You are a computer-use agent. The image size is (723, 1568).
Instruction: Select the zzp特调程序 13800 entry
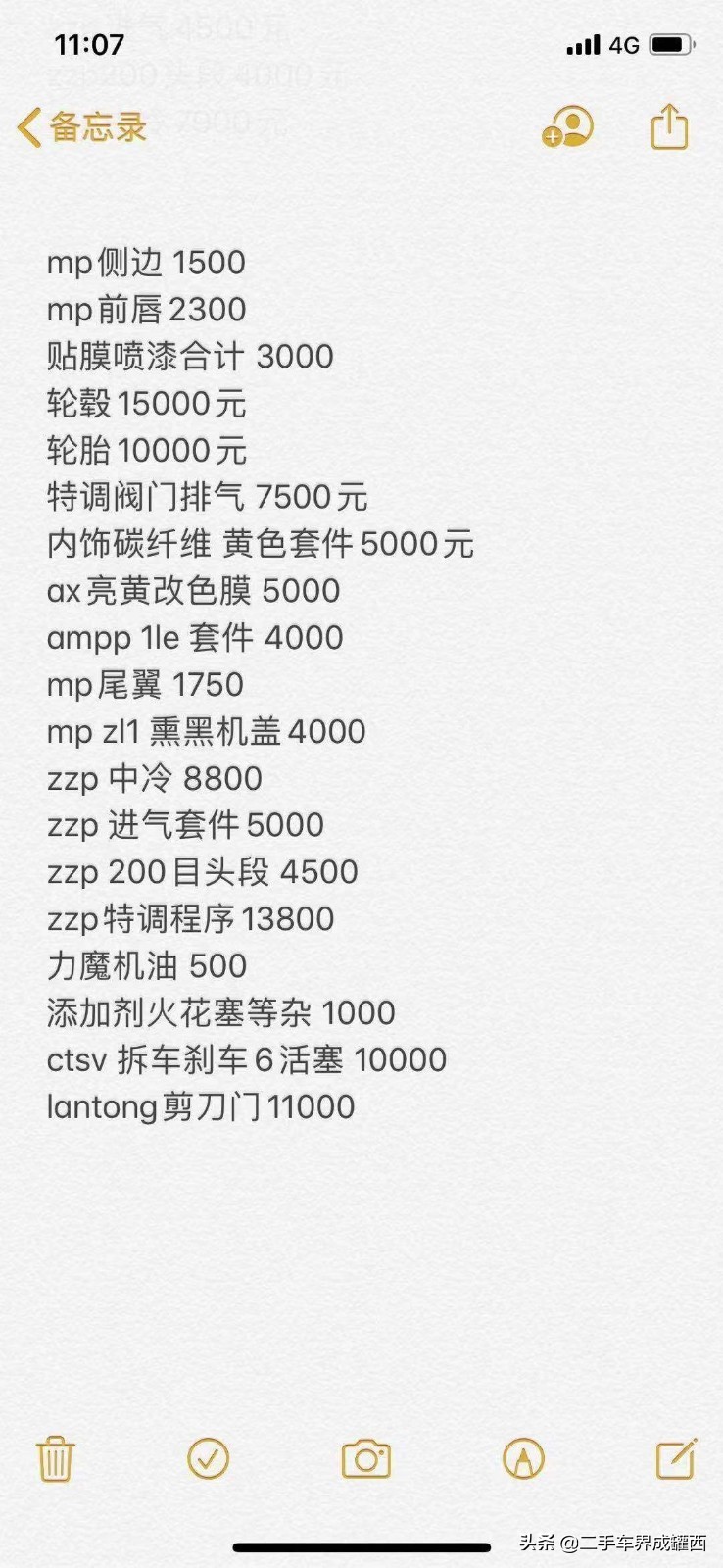[x=190, y=919]
